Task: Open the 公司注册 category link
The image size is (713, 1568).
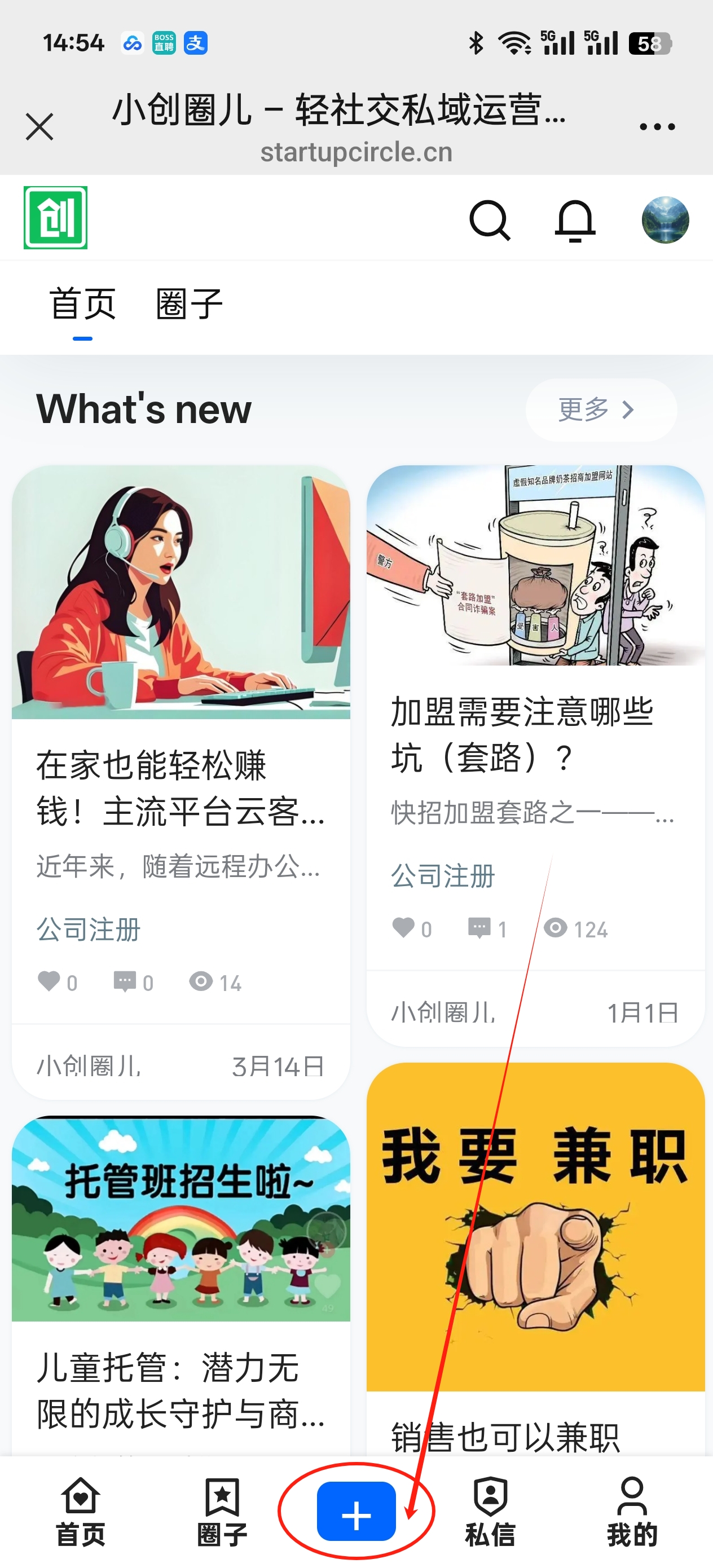Action: pos(89,929)
